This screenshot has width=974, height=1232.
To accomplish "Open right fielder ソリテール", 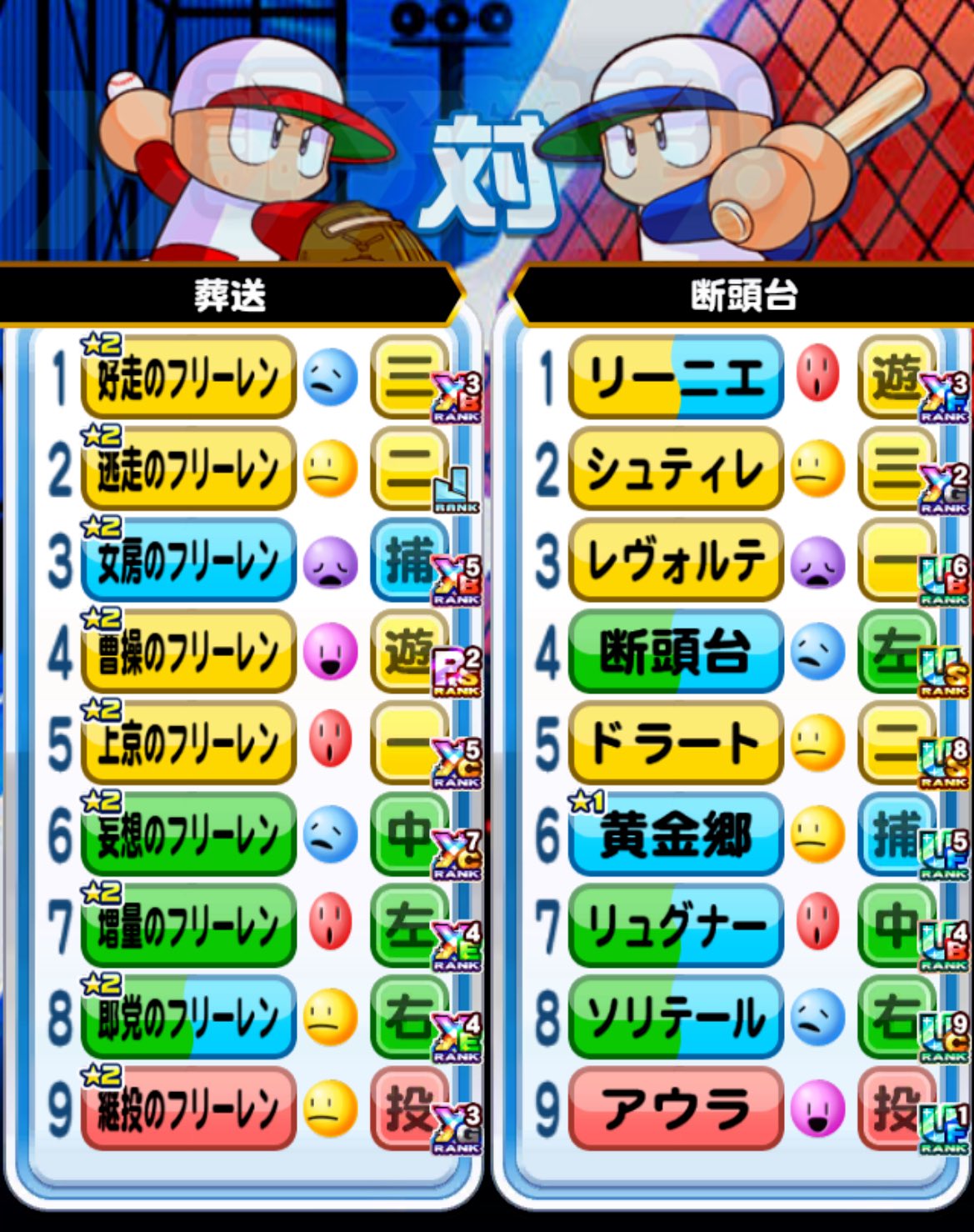I will click(676, 1018).
